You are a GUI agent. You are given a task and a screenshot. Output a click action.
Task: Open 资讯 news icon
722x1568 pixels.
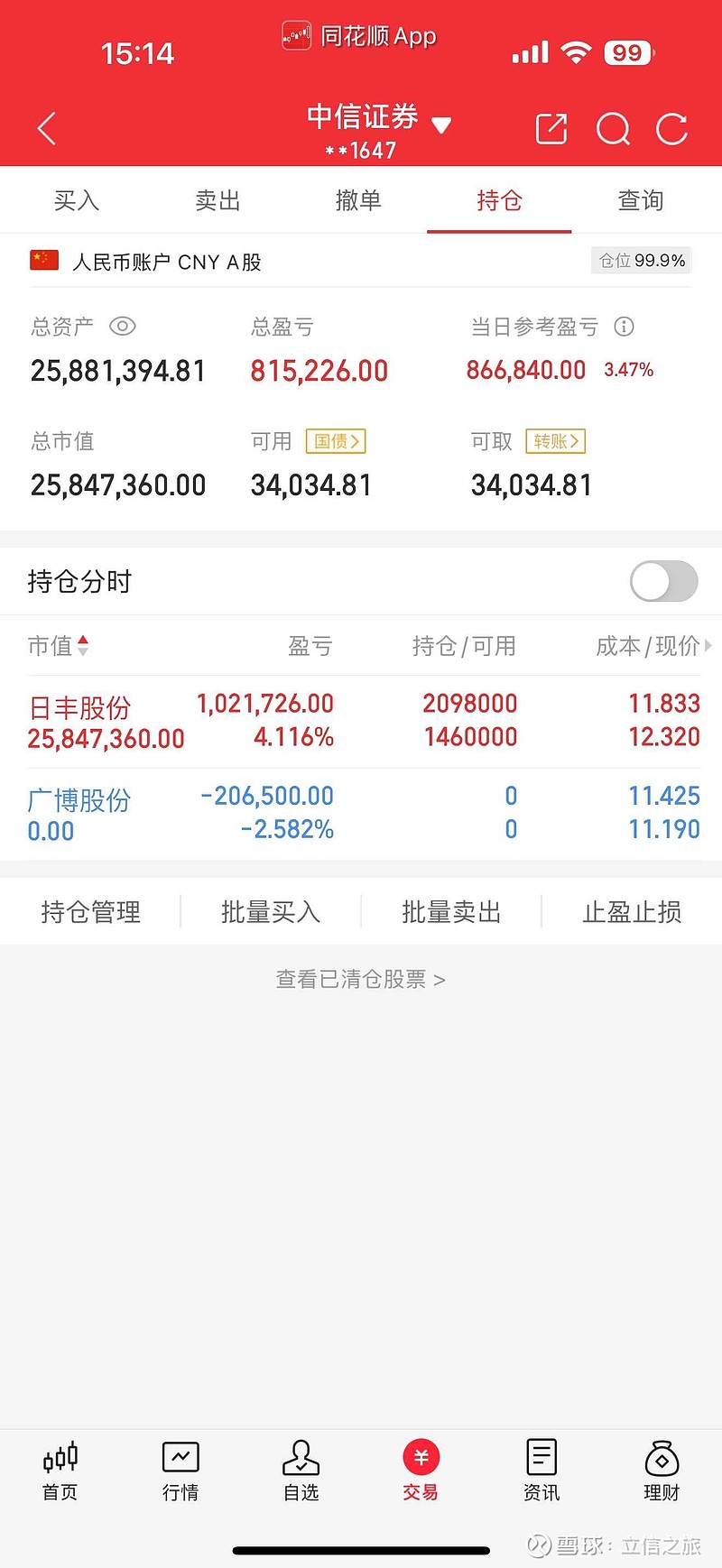coord(541,1471)
